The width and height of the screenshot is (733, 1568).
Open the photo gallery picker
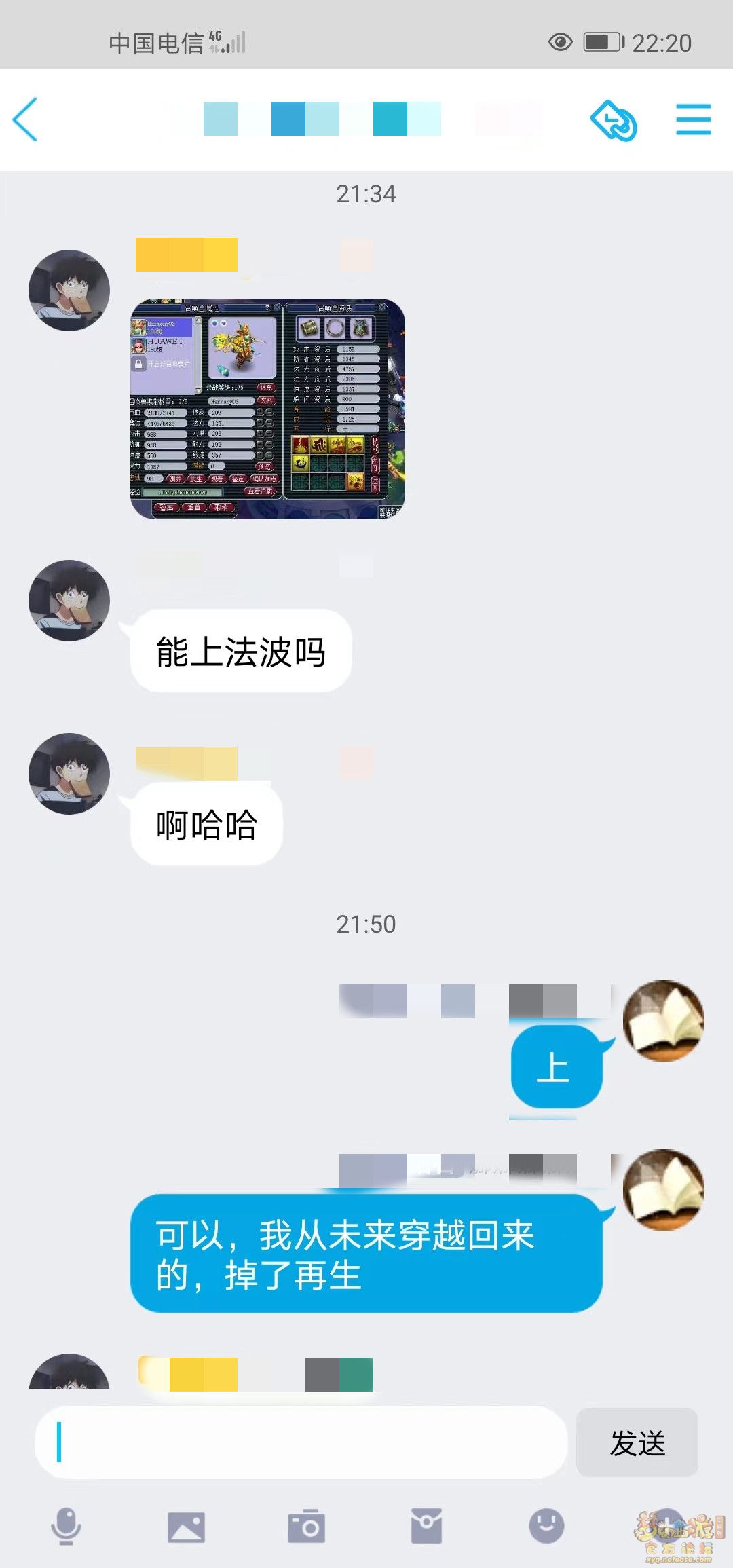[x=186, y=1527]
